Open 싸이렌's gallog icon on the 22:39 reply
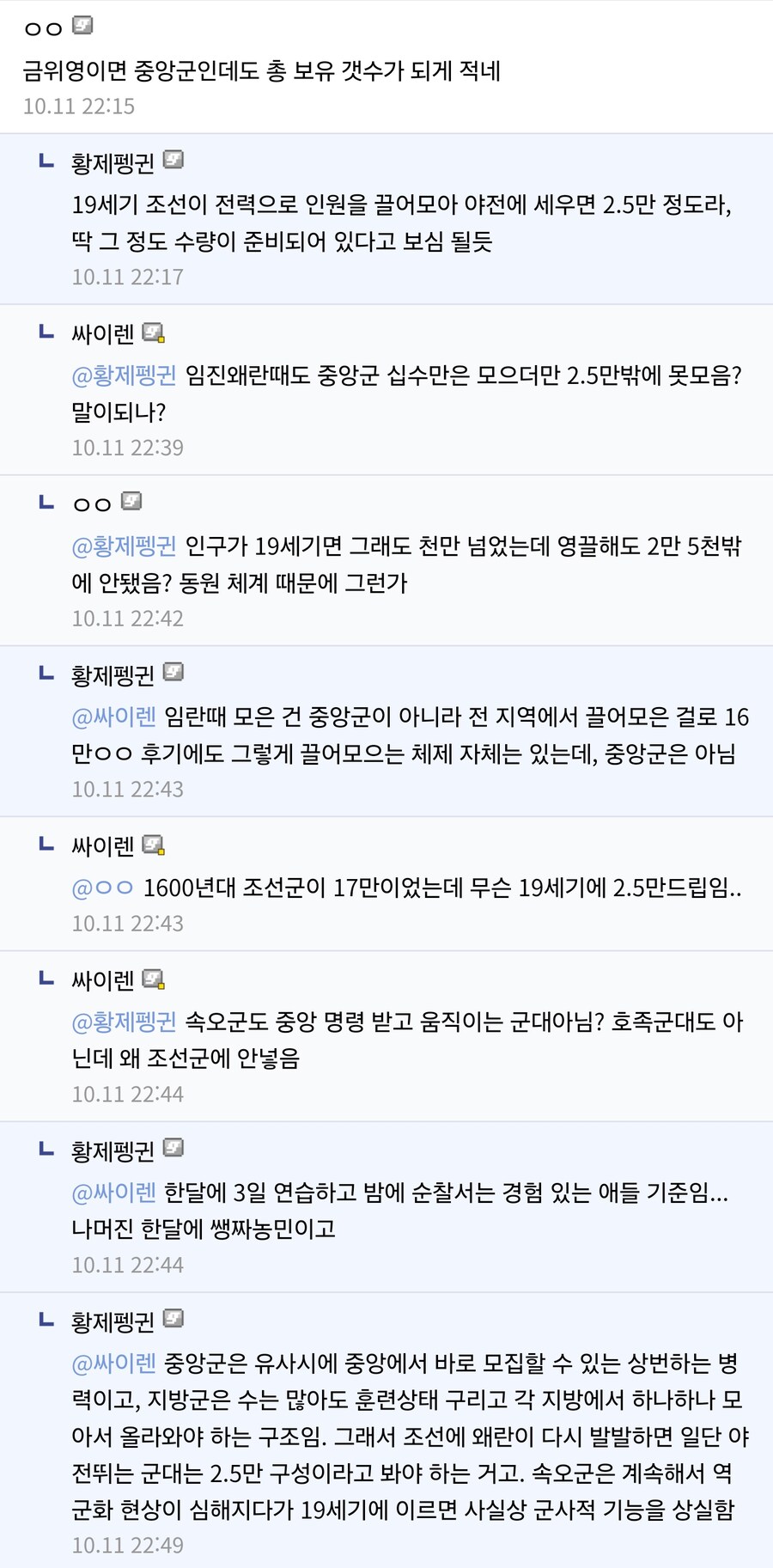The width and height of the screenshot is (773, 1568). click(153, 333)
